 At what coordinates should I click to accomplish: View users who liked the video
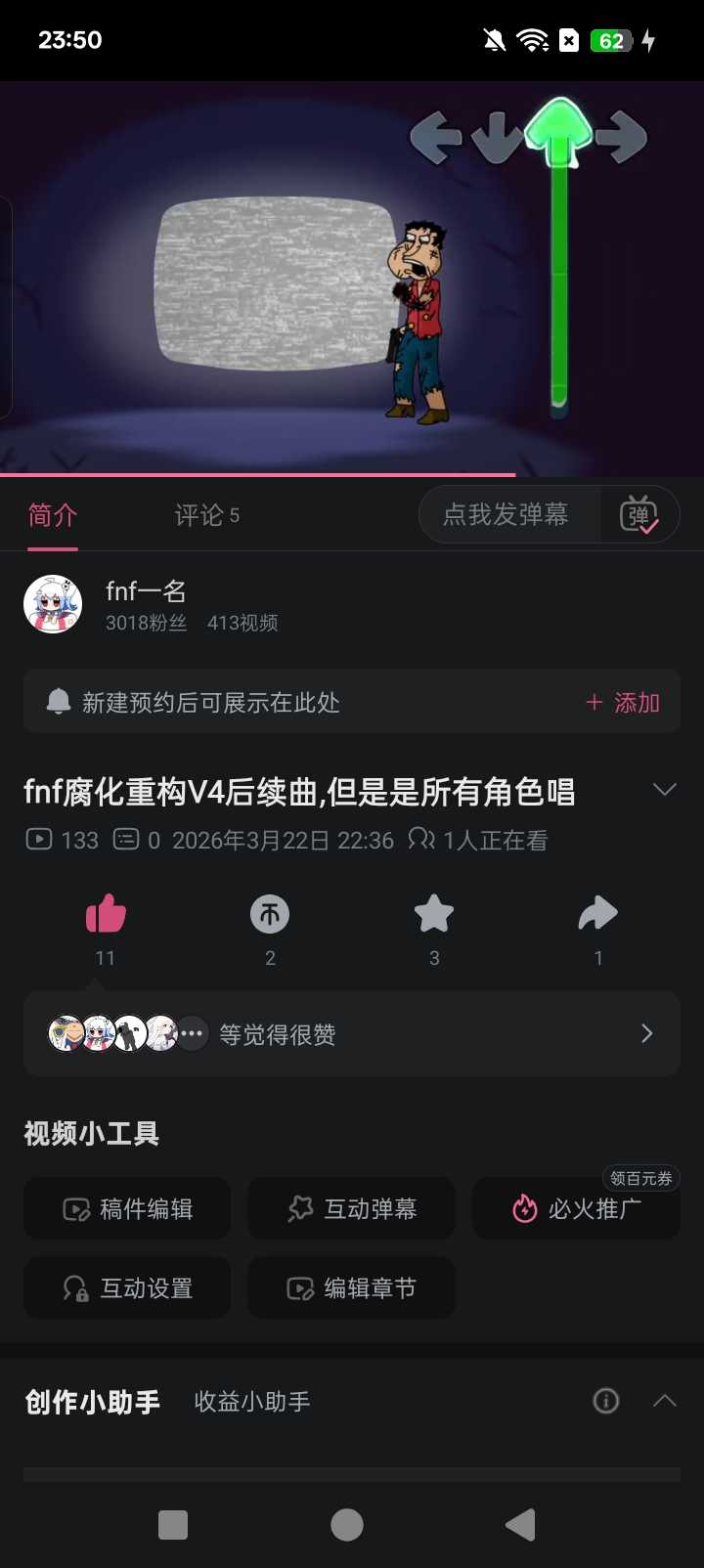[352, 1034]
